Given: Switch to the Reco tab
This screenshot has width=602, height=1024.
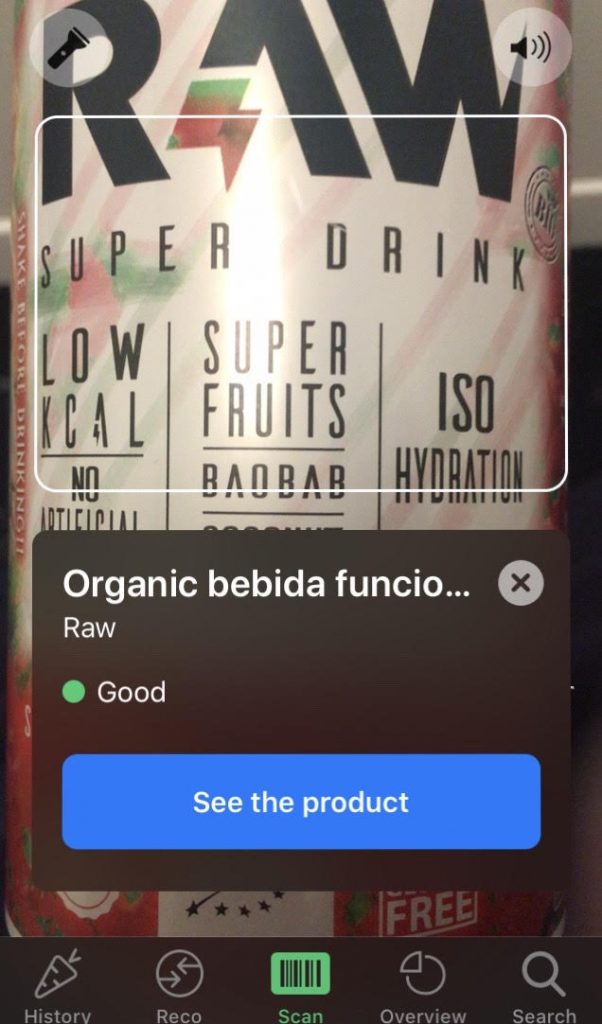Looking at the screenshot, I should click(179, 985).
